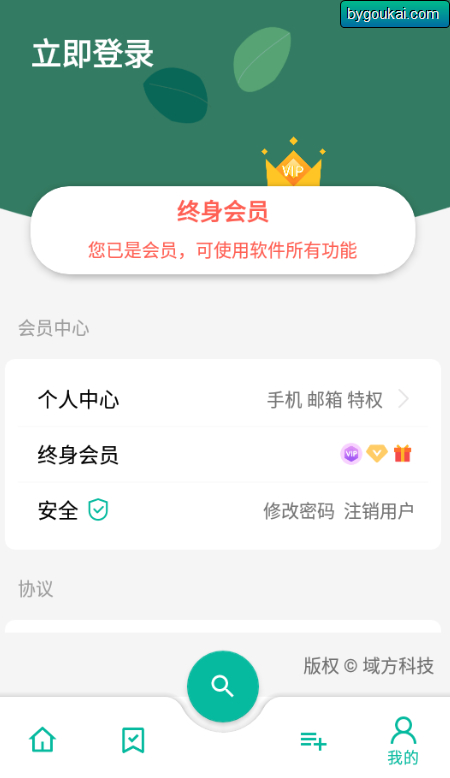Go to the home tab
Image resolution: width=450 pixels, height=778 pixels.
43,740
